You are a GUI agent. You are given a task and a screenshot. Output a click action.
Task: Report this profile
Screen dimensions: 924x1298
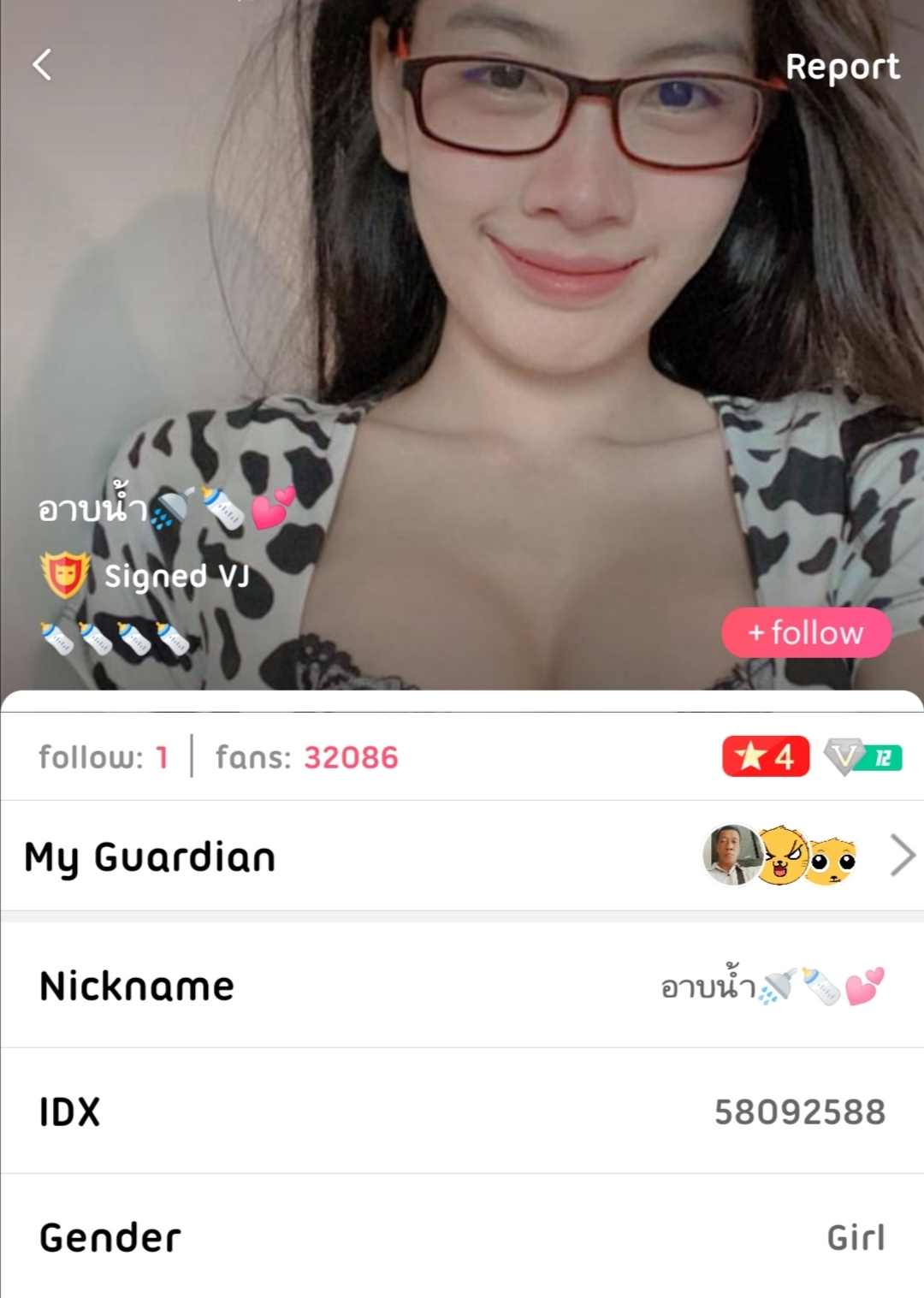click(842, 67)
